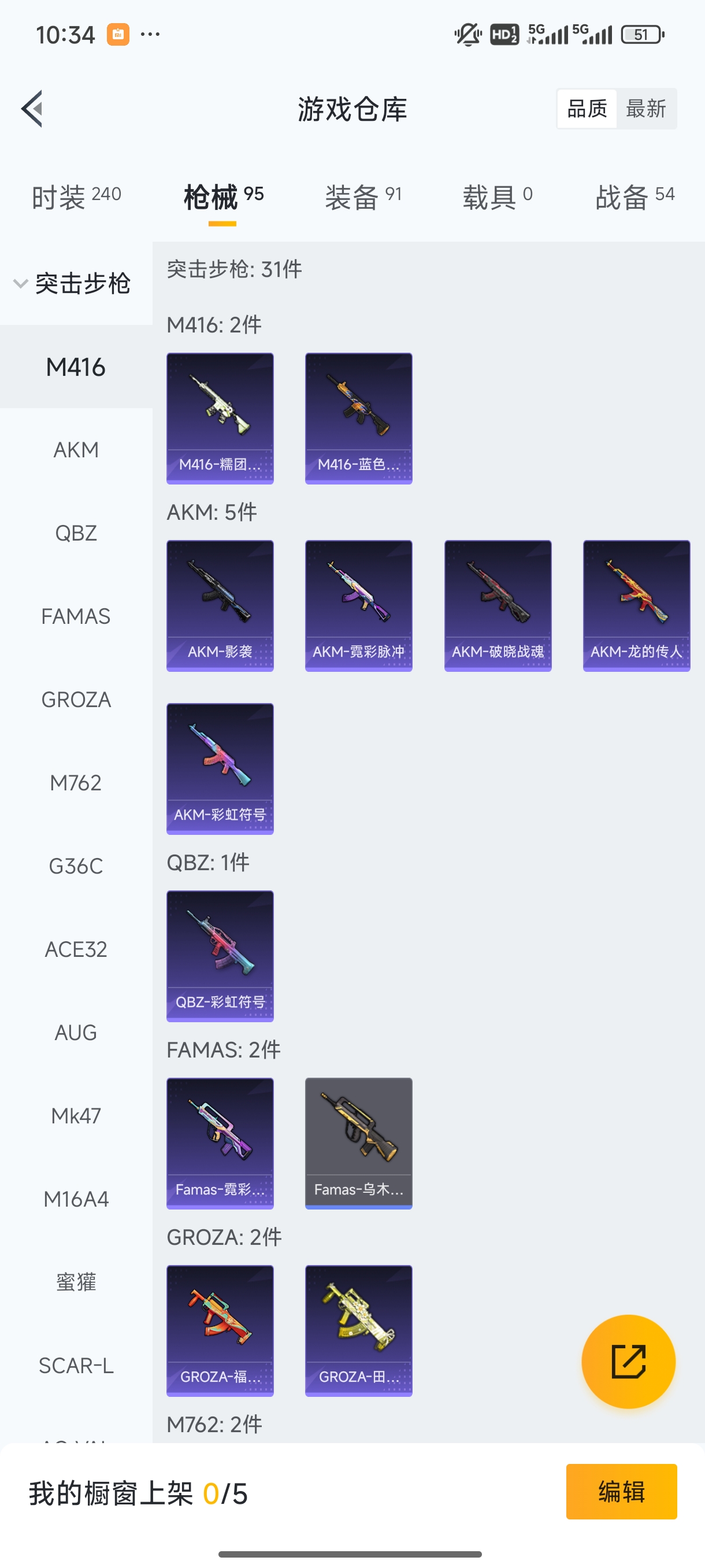View the QBZ-彩虹符号 skin
Screen dimensions: 705x1568
pos(220,956)
